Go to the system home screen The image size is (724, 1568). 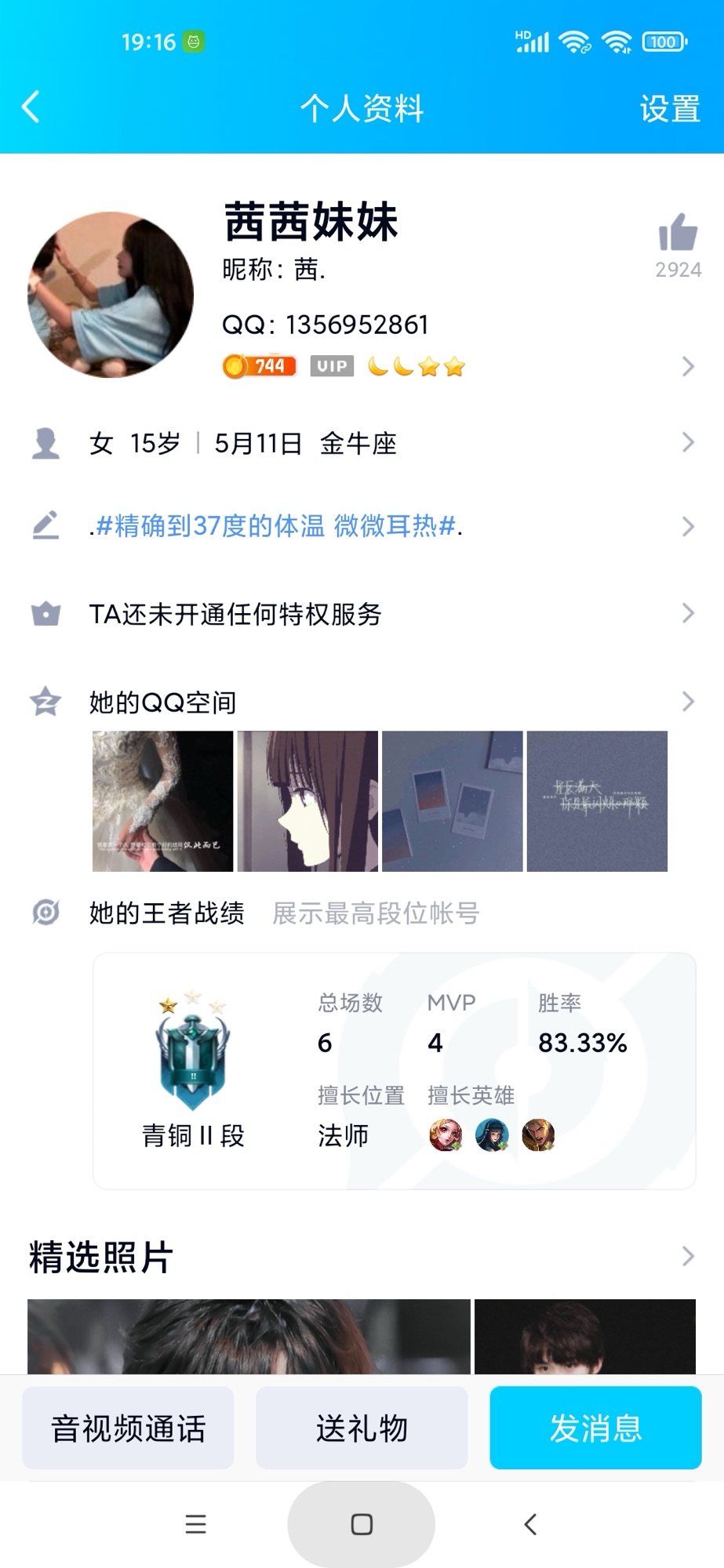click(x=362, y=1524)
